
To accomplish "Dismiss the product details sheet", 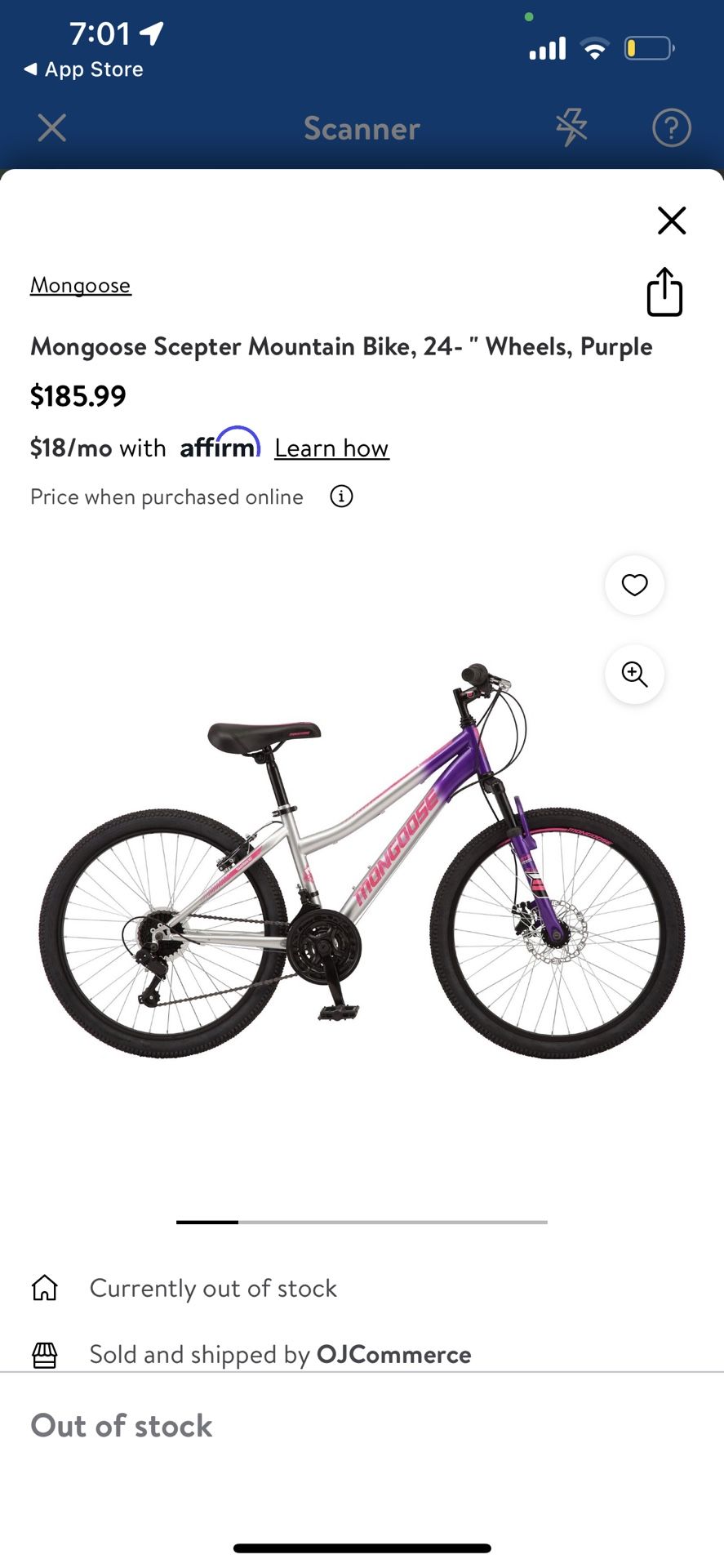I will click(672, 220).
